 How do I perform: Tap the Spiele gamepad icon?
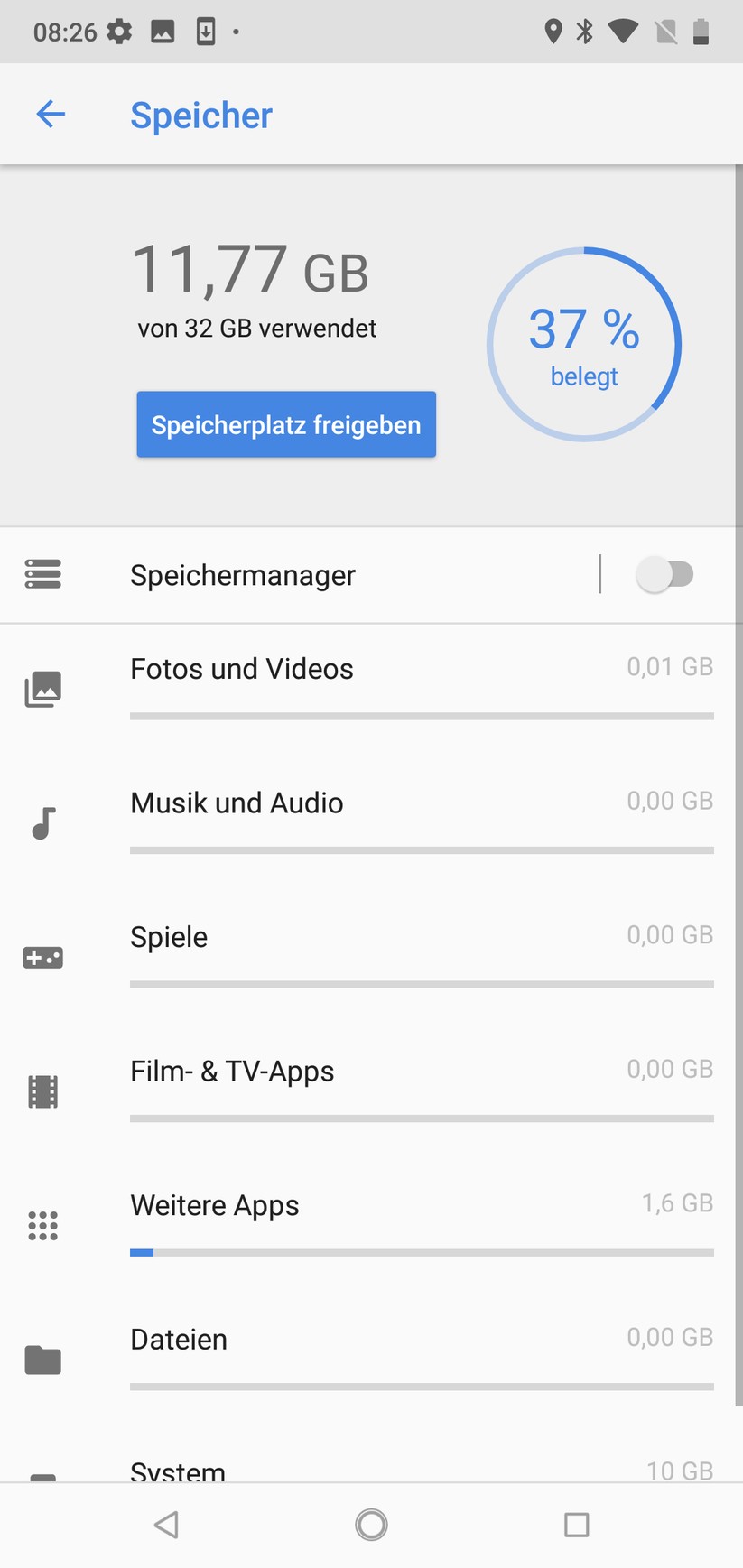click(42, 957)
